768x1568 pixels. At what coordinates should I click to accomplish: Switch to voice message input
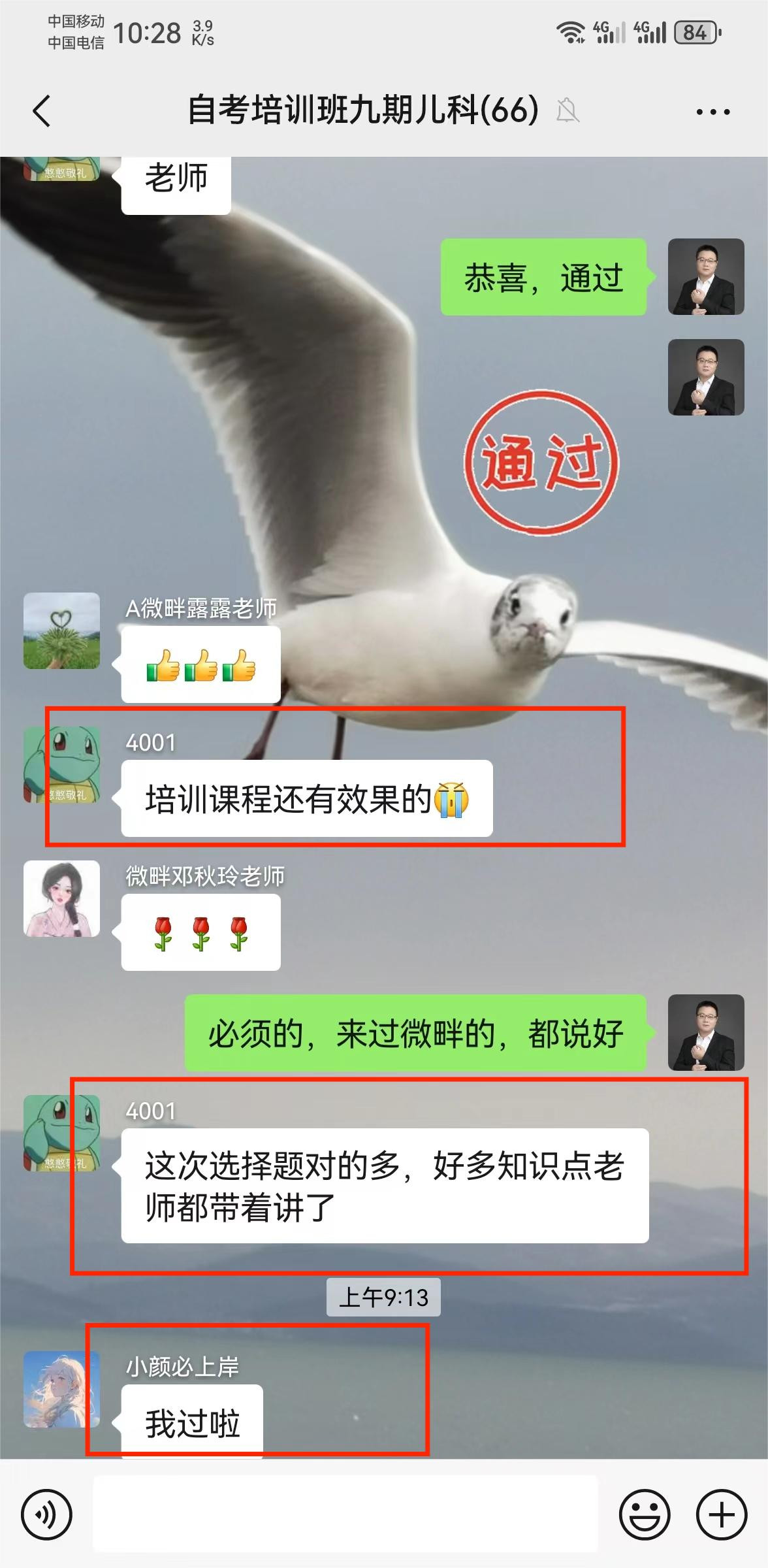46,1514
